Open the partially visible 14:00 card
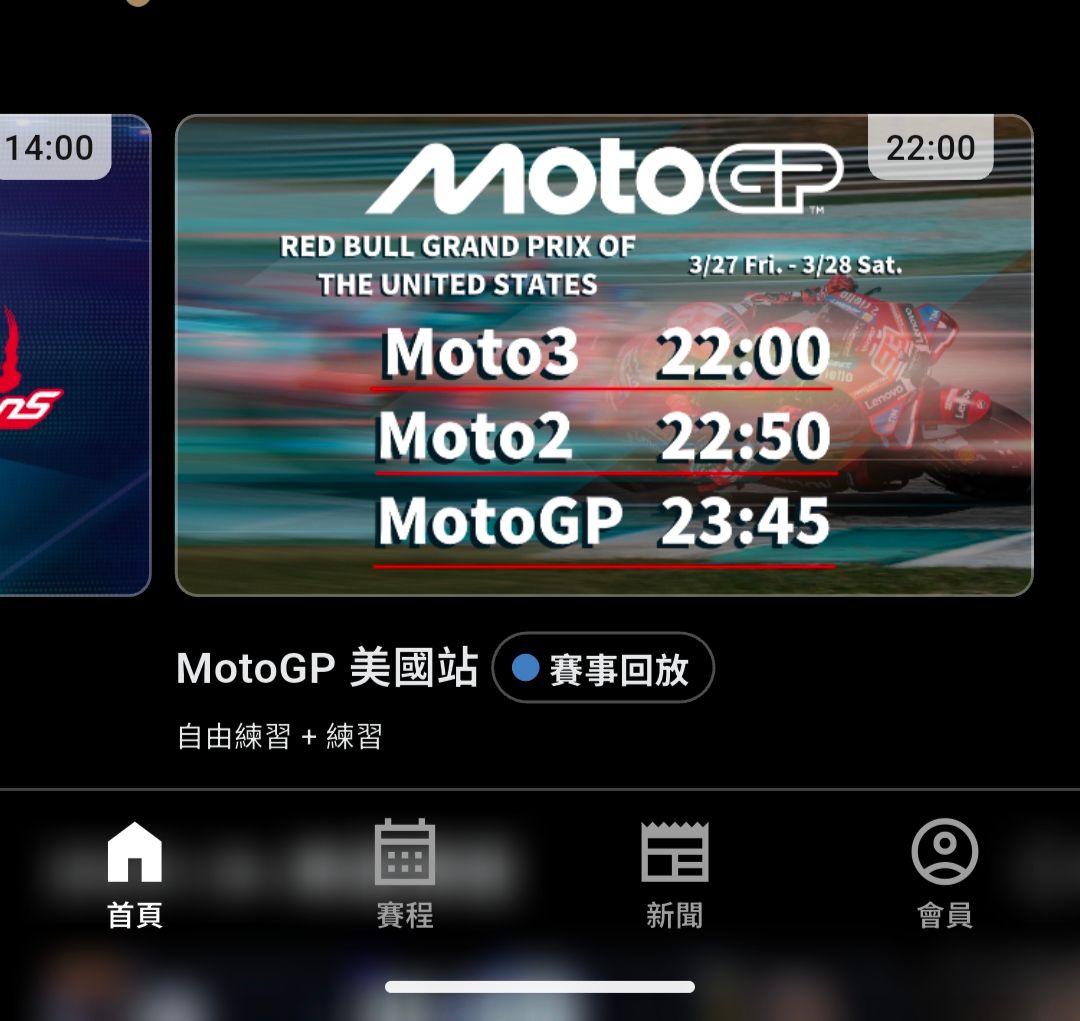The height and width of the screenshot is (1021, 1080). (75, 355)
